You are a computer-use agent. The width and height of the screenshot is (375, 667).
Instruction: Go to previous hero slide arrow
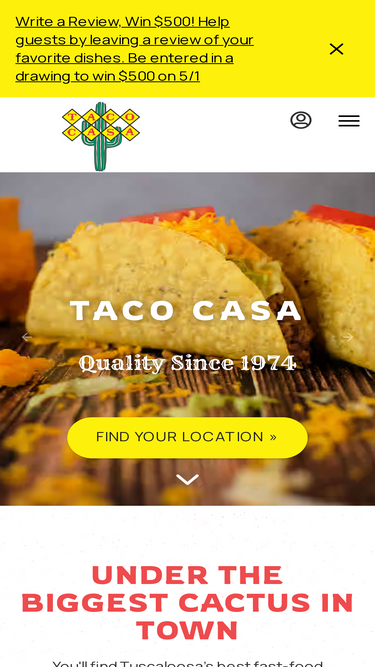(27, 337)
